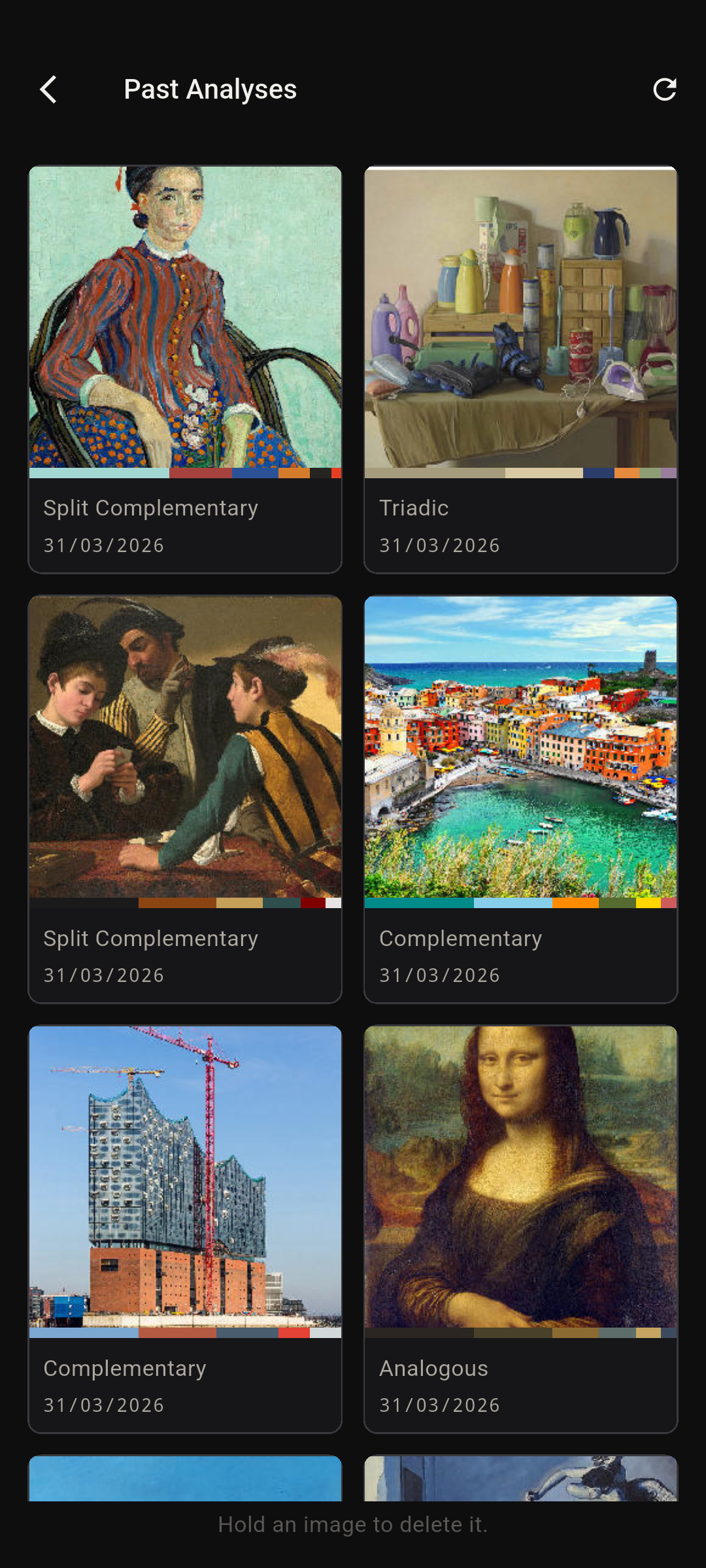Select the red swatch under the card players painting
This screenshot has width=706, height=1568.
point(312,904)
